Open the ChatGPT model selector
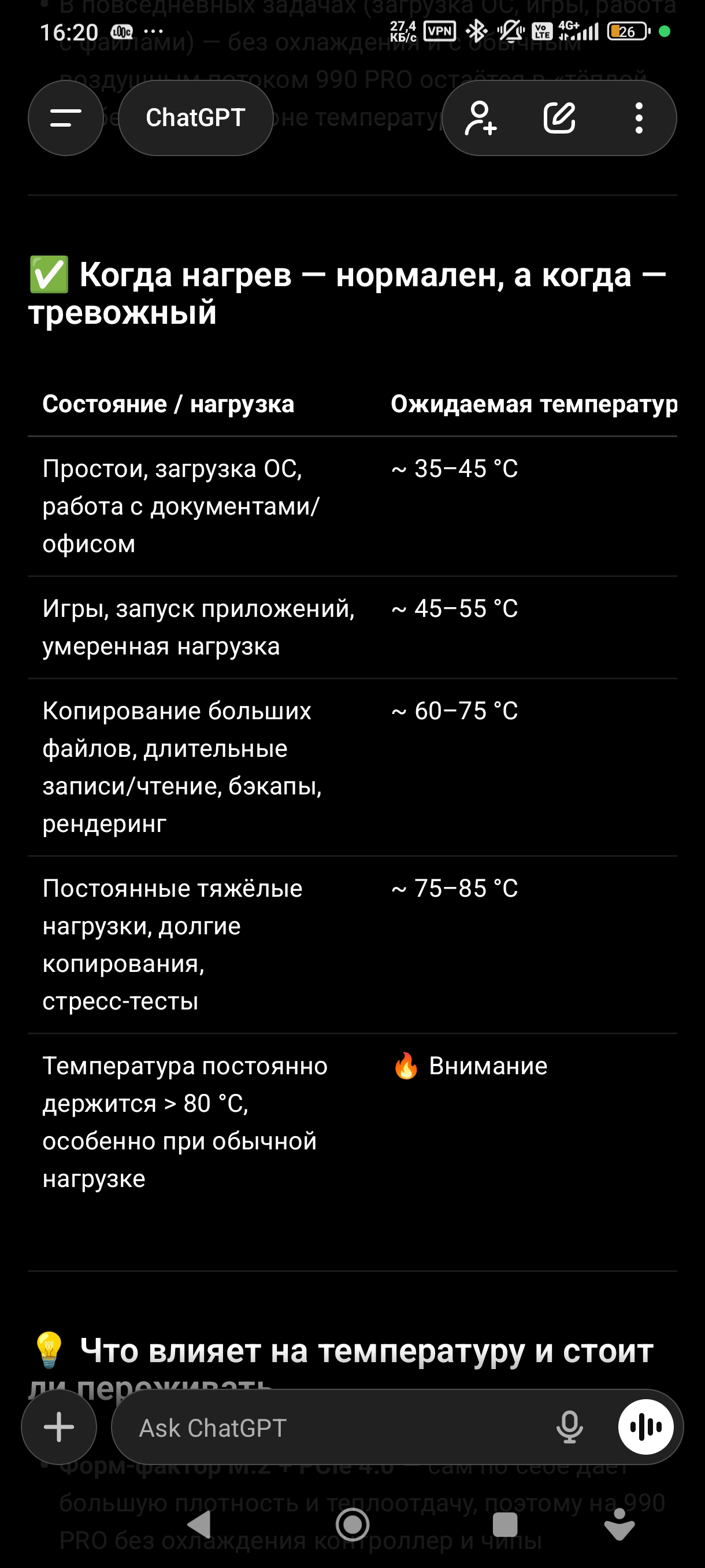705x1568 pixels. point(195,118)
